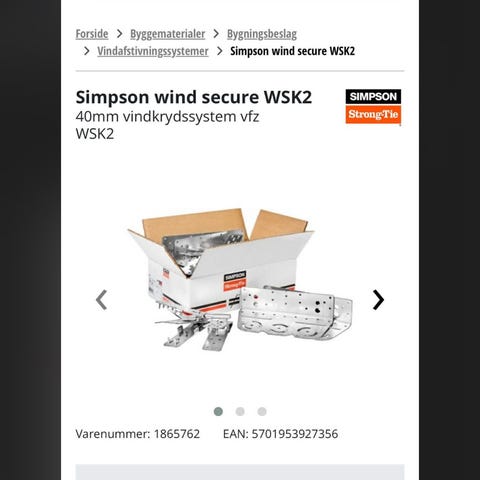Show the next product image
480x480 pixels.
[378, 300]
